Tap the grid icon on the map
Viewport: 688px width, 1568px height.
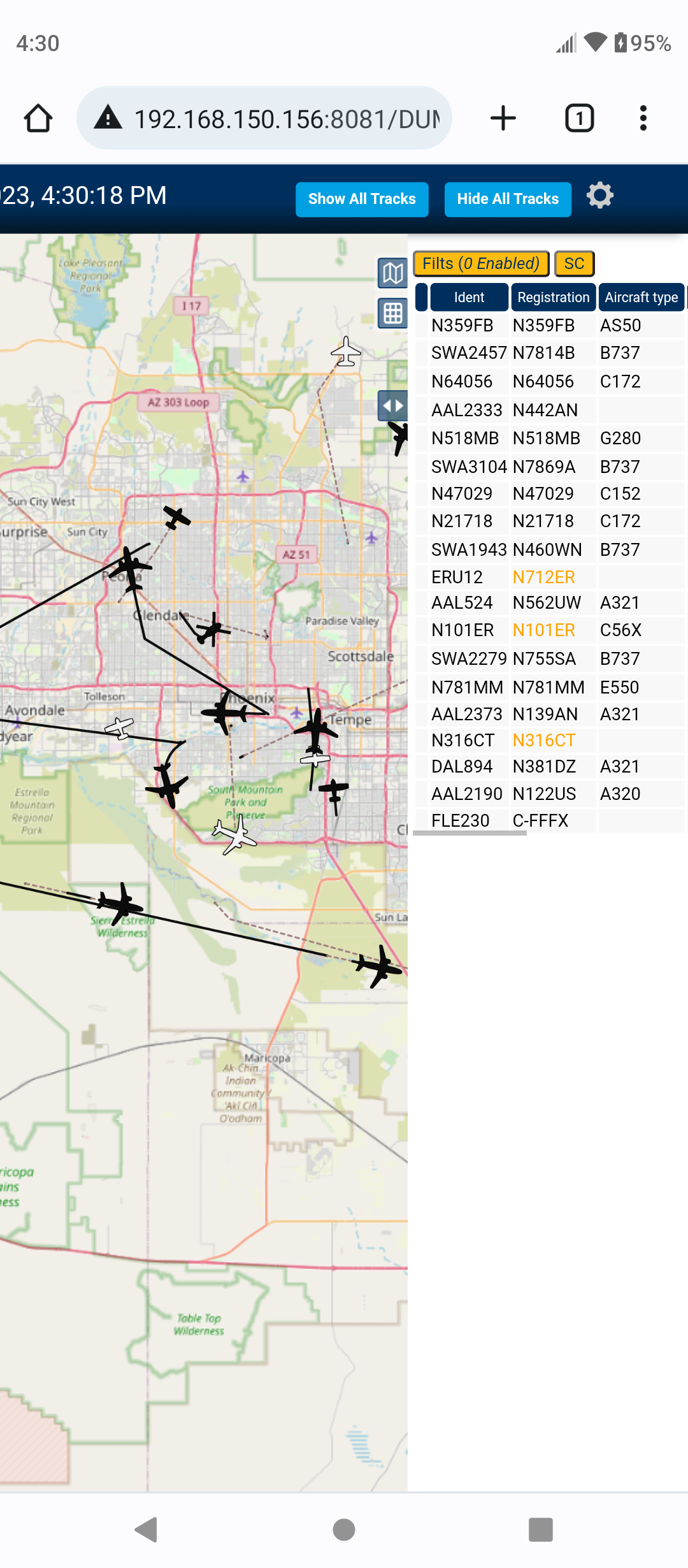(x=392, y=313)
